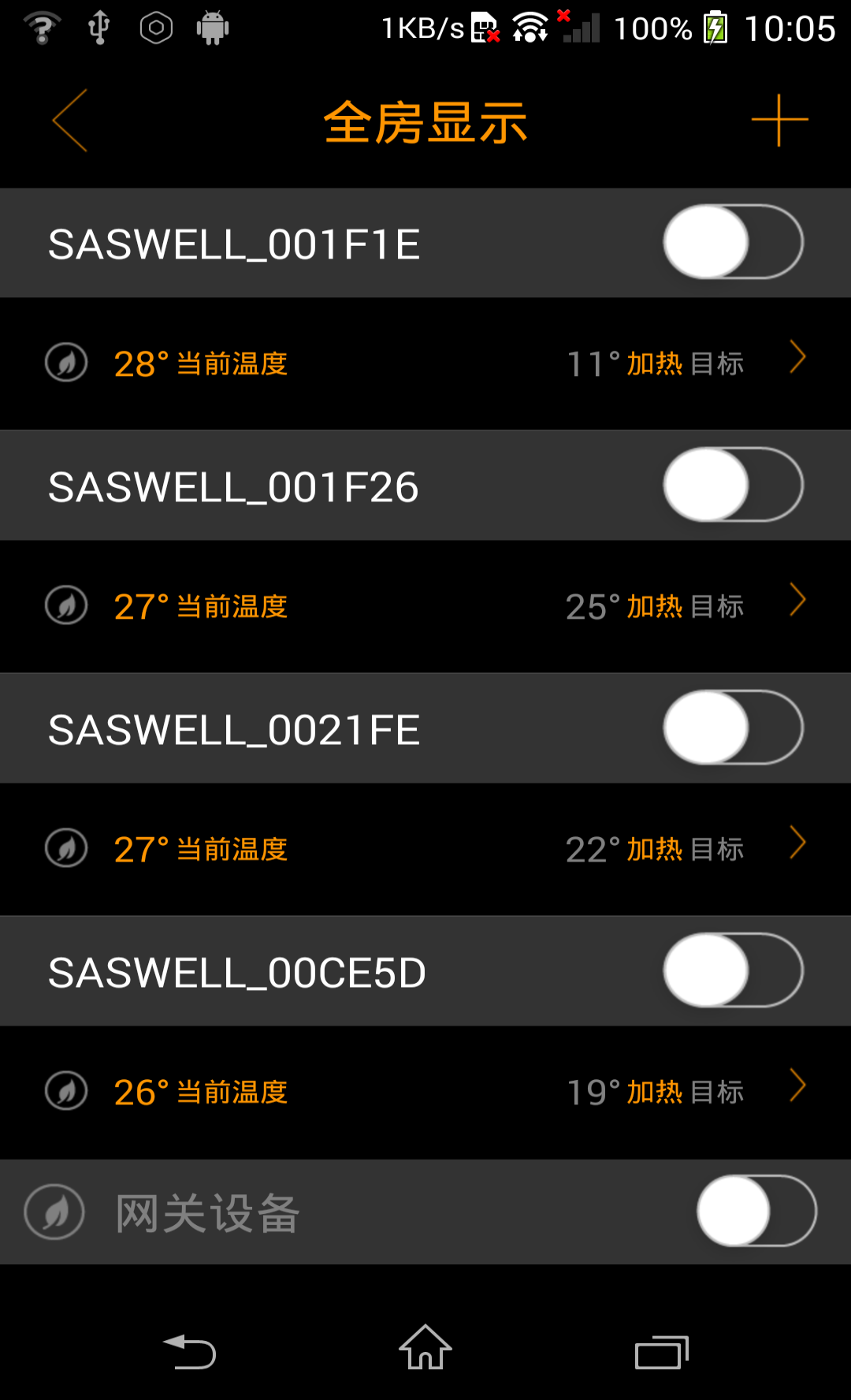851x1400 pixels.
Task: Open the recent apps view
Action: click(x=662, y=1351)
